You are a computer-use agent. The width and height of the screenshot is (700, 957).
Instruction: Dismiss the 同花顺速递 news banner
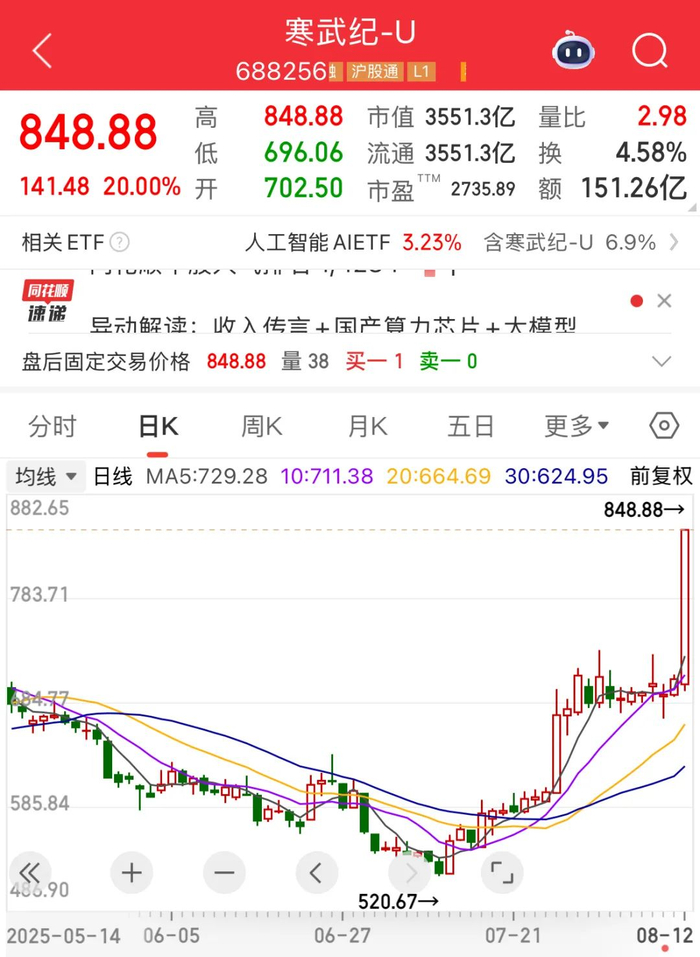(664, 301)
